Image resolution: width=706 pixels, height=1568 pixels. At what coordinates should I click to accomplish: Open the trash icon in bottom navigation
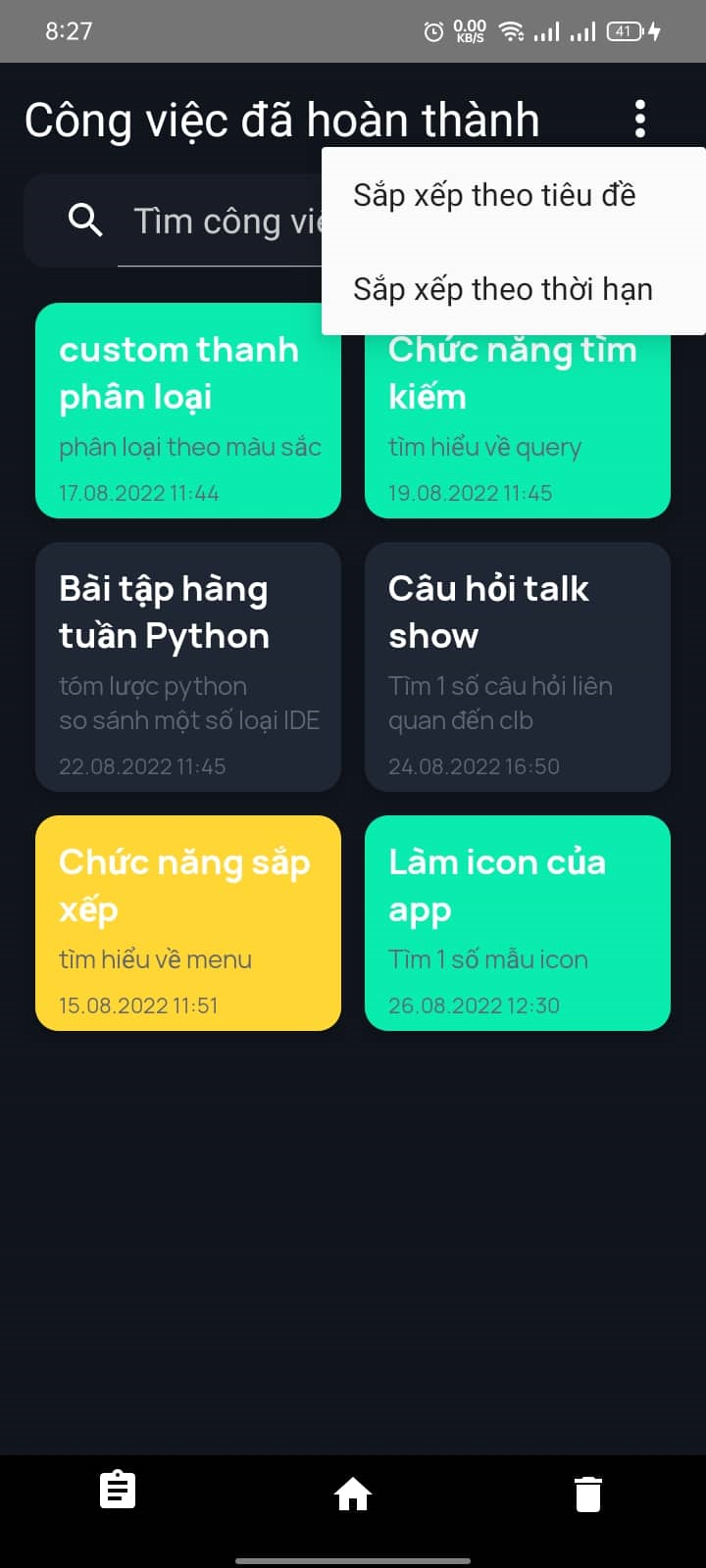[588, 1492]
